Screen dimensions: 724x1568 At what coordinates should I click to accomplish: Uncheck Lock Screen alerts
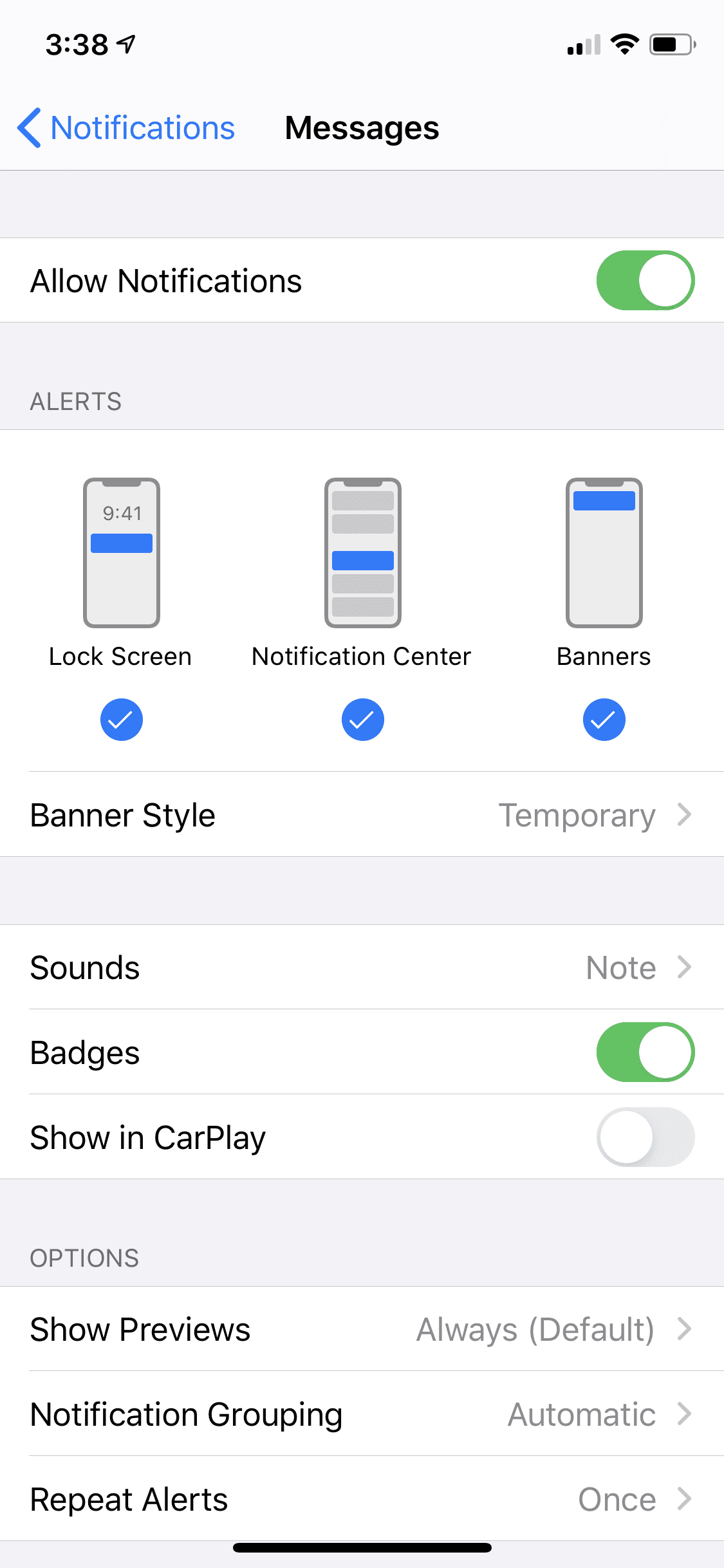(121, 719)
